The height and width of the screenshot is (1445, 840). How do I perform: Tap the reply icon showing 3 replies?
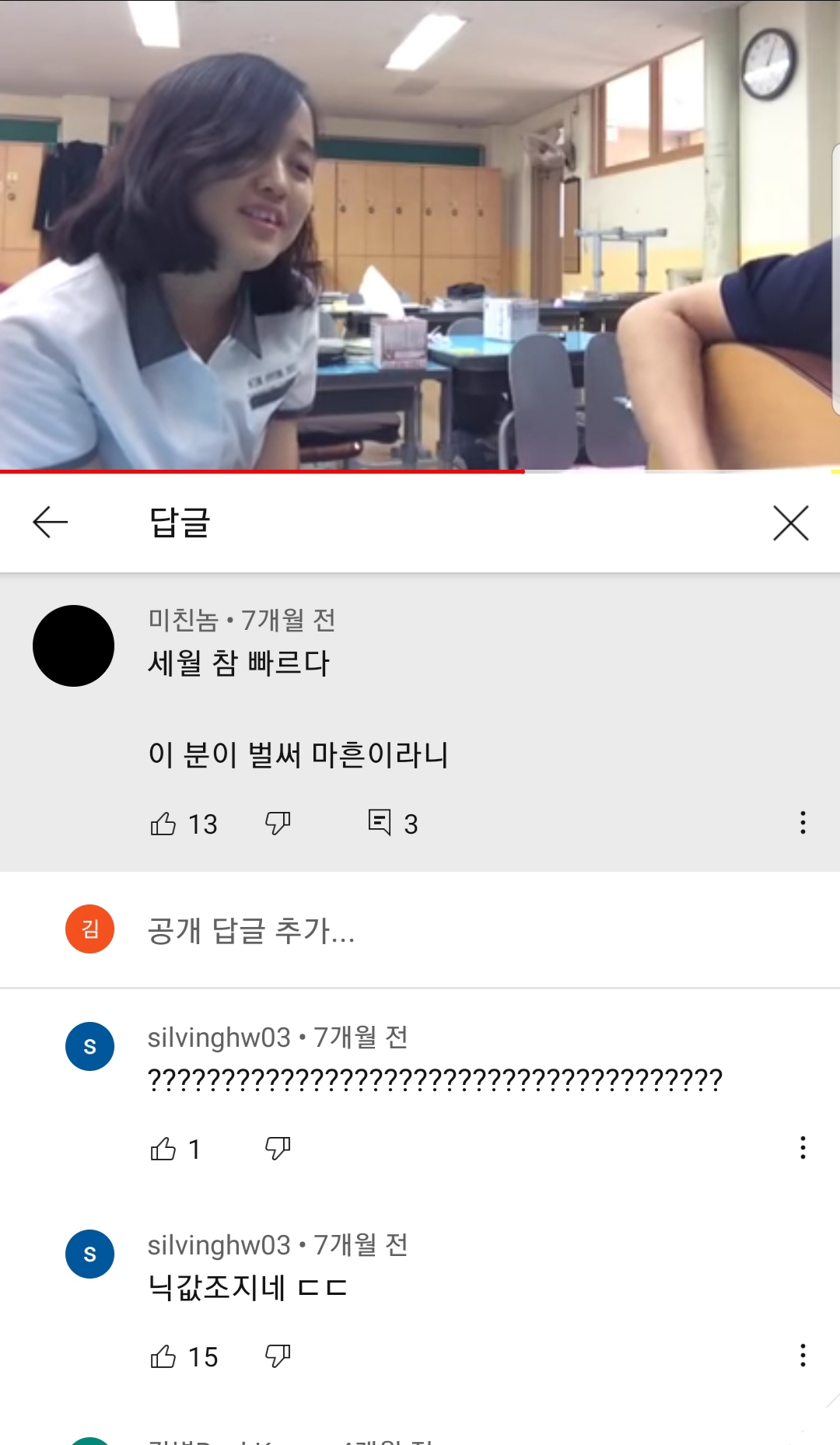pos(380,822)
